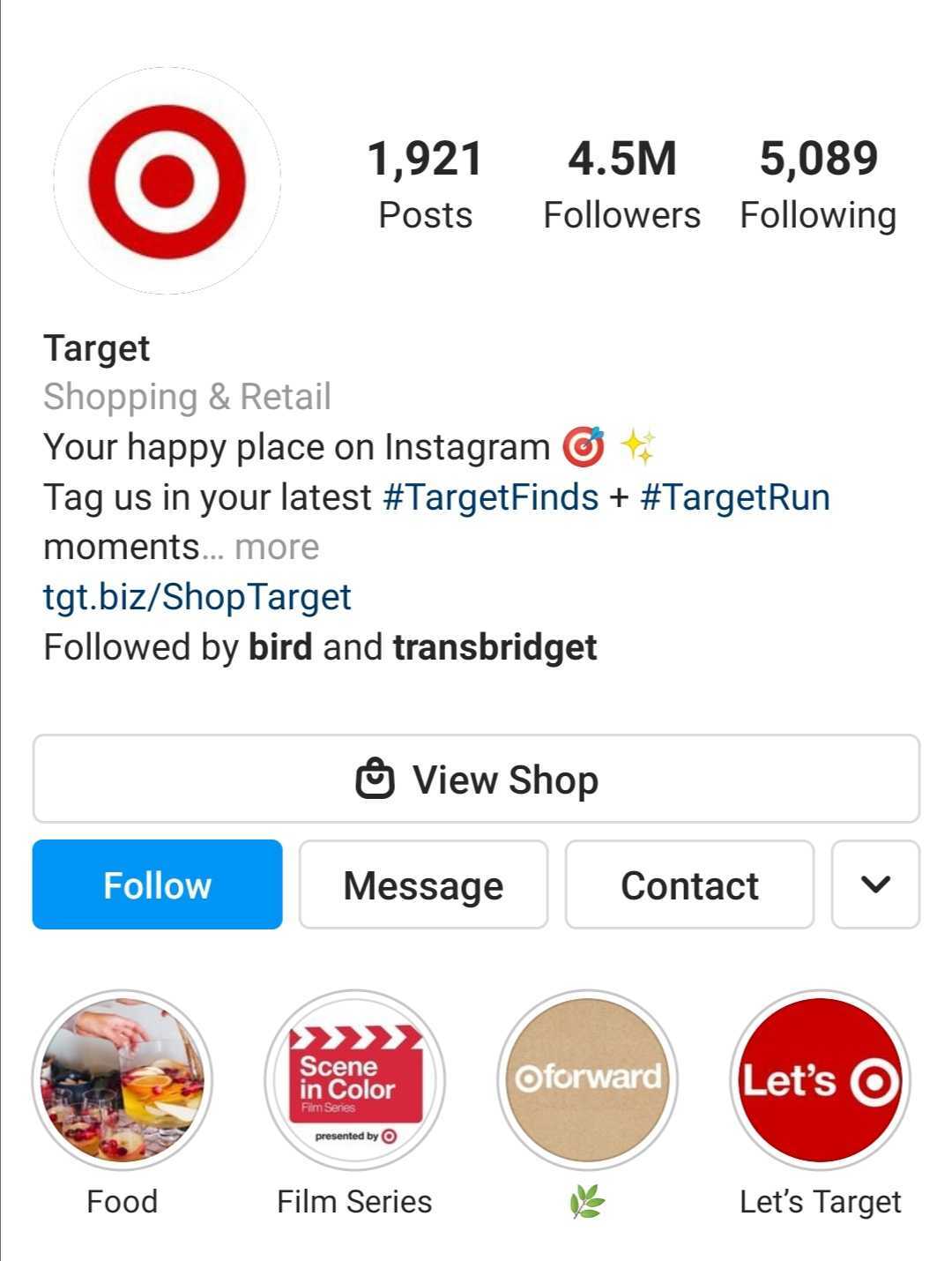Follow the Target account
The width and height of the screenshot is (952, 1261).
(158, 884)
